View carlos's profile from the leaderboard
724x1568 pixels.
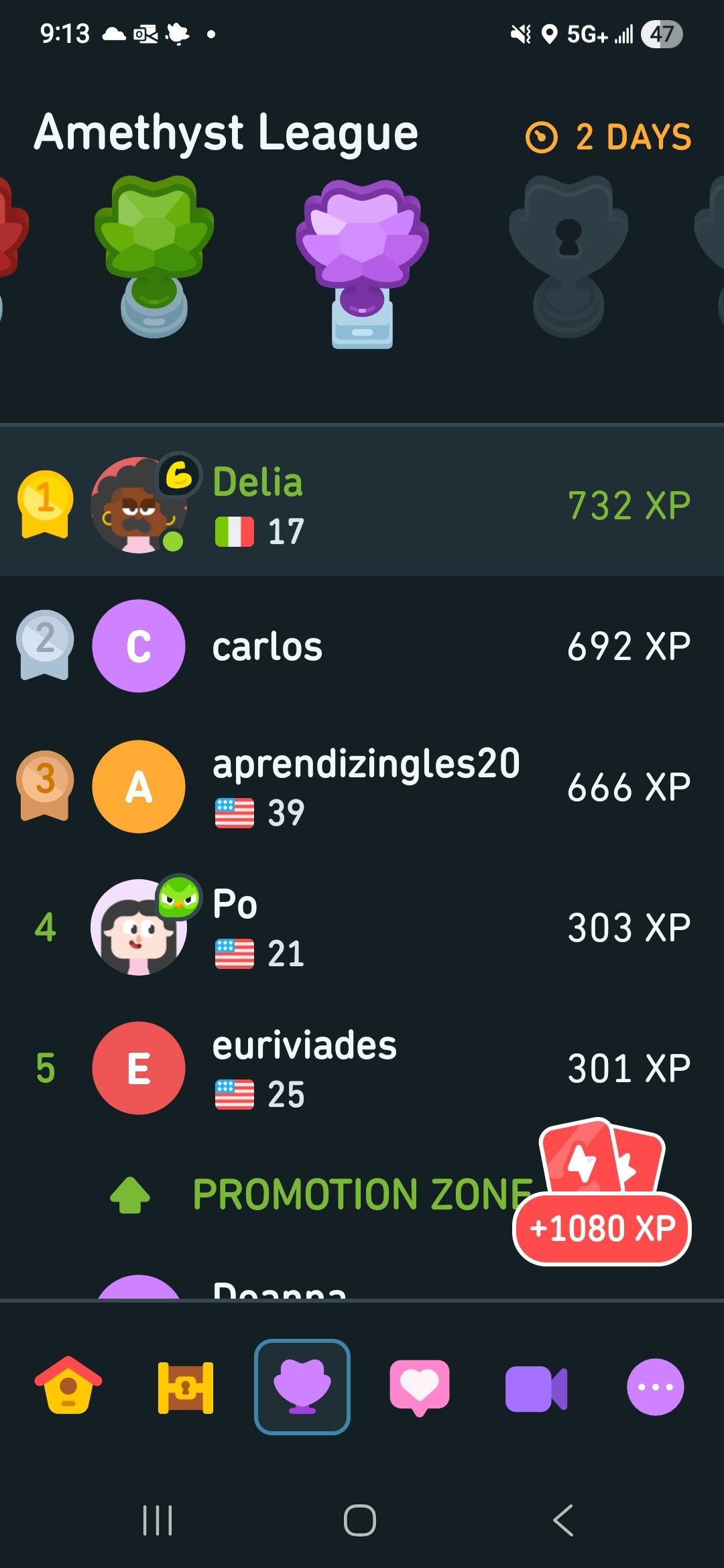pos(362,646)
